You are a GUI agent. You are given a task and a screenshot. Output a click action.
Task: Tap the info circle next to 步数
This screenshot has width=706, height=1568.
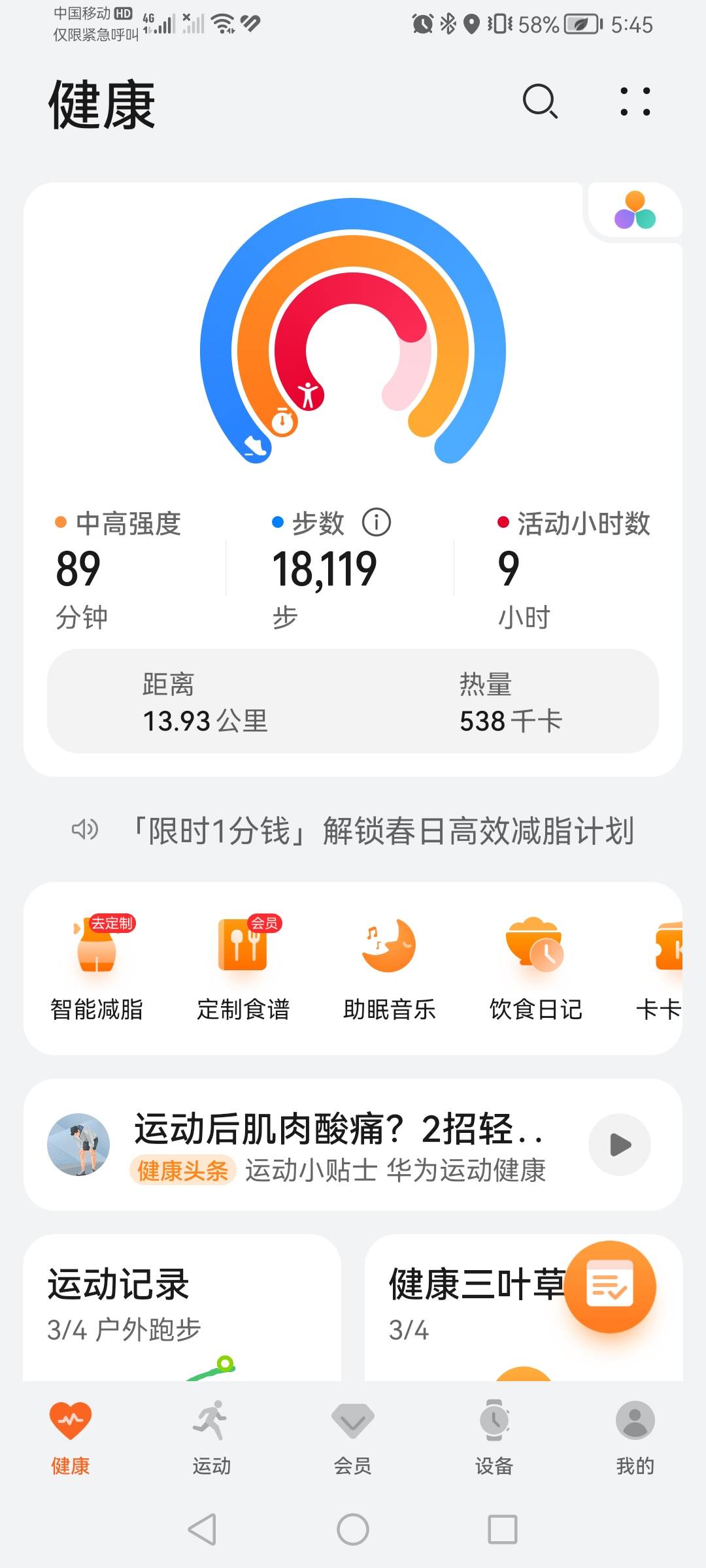pyautogui.click(x=378, y=522)
